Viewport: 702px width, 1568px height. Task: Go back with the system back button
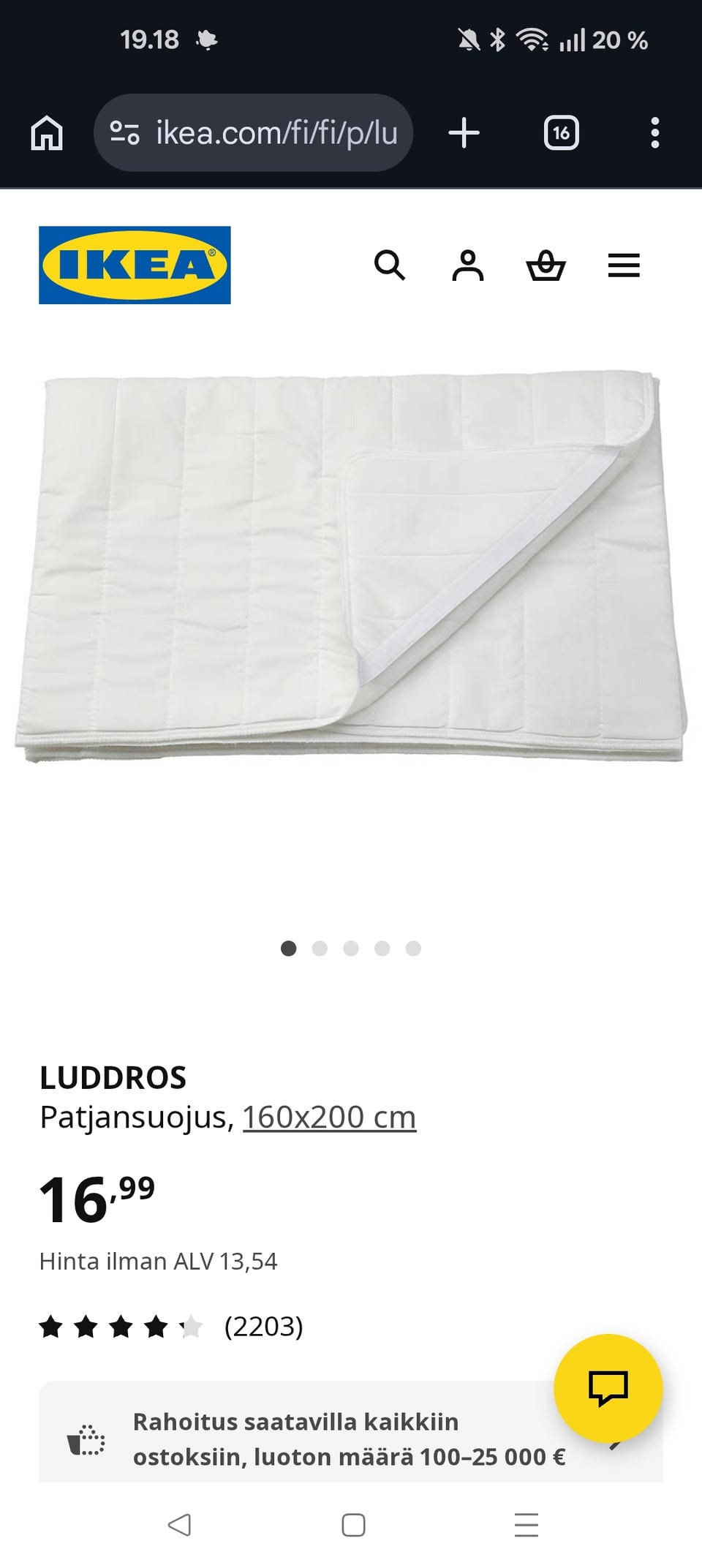click(x=179, y=1525)
